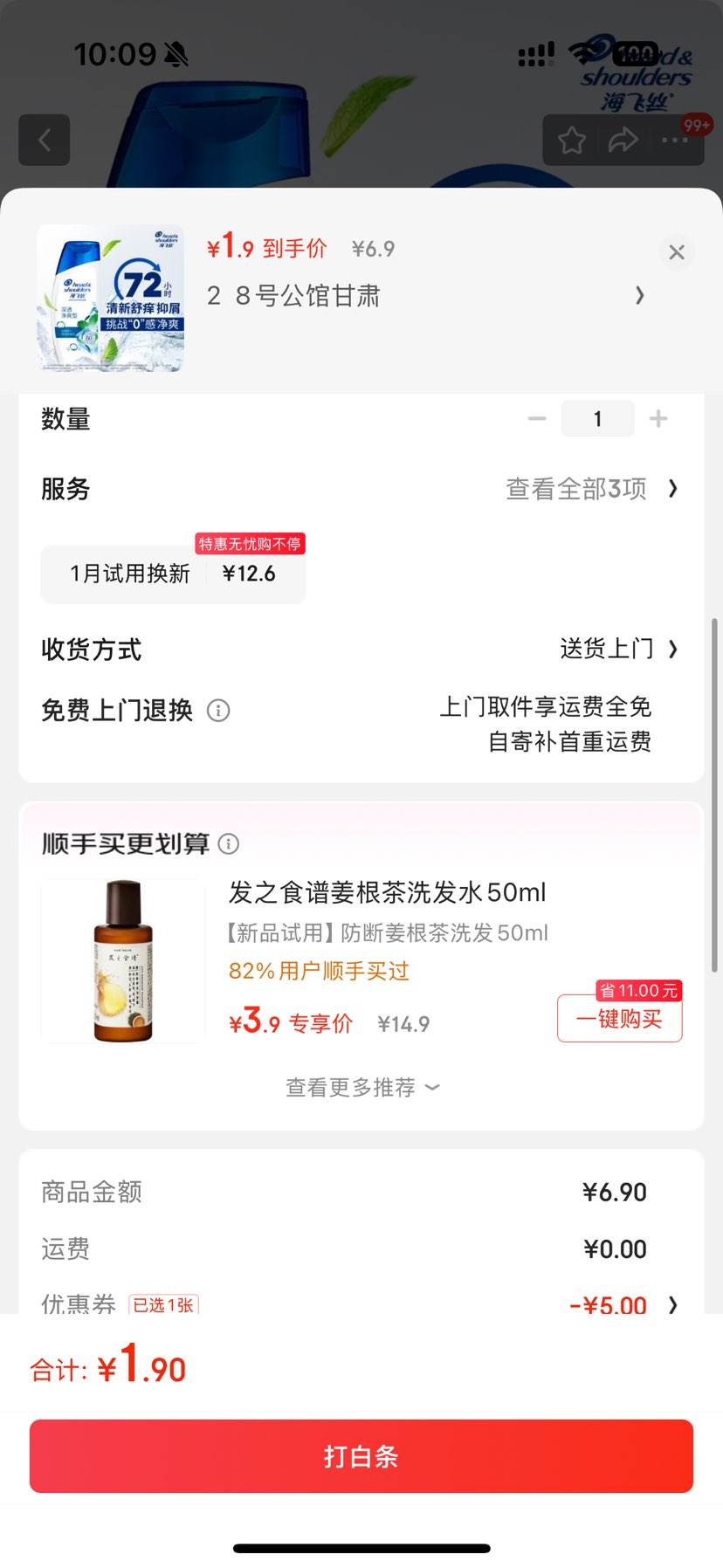Open more options via the ellipsis icon
The height and width of the screenshot is (1568, 723).
[674, 140]
